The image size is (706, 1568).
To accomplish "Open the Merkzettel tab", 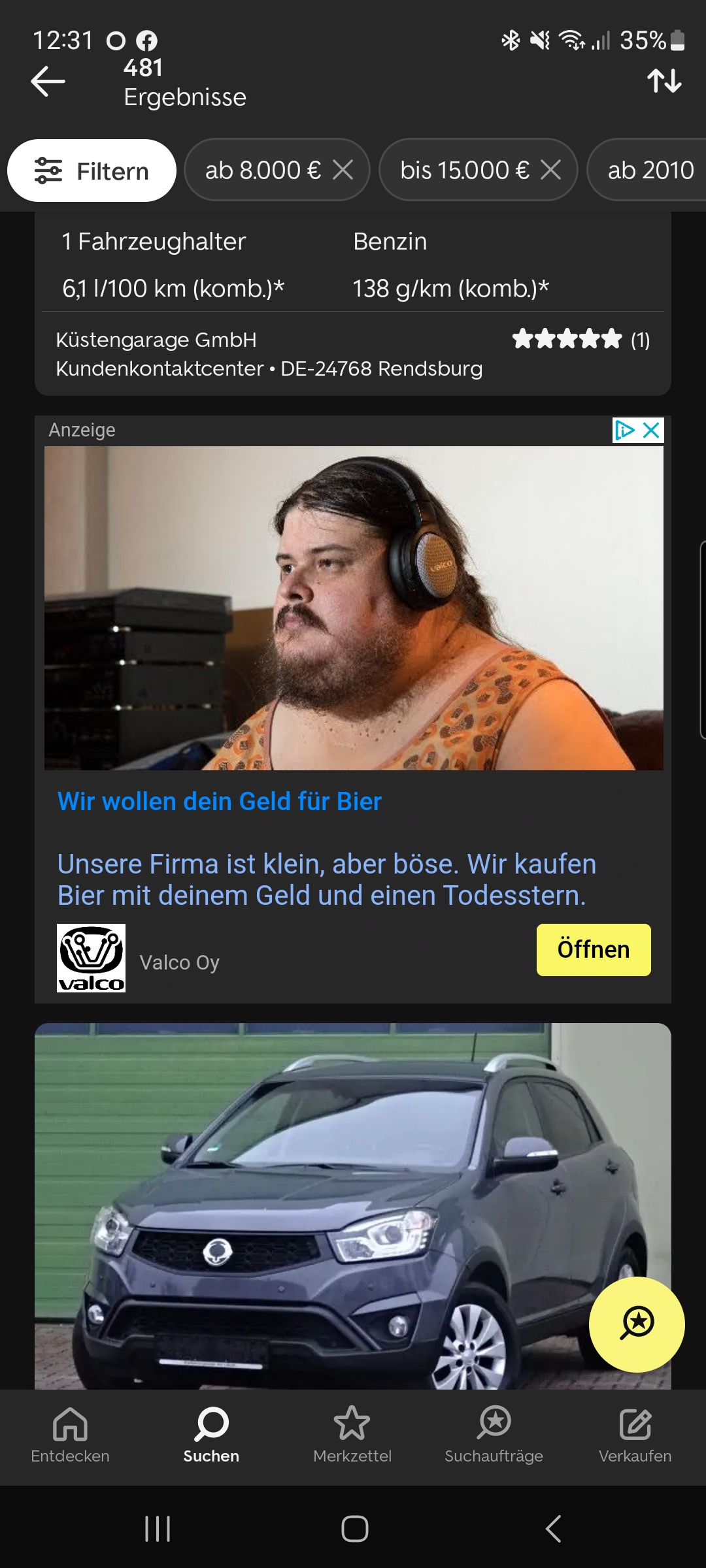I will pos(352,1435).
